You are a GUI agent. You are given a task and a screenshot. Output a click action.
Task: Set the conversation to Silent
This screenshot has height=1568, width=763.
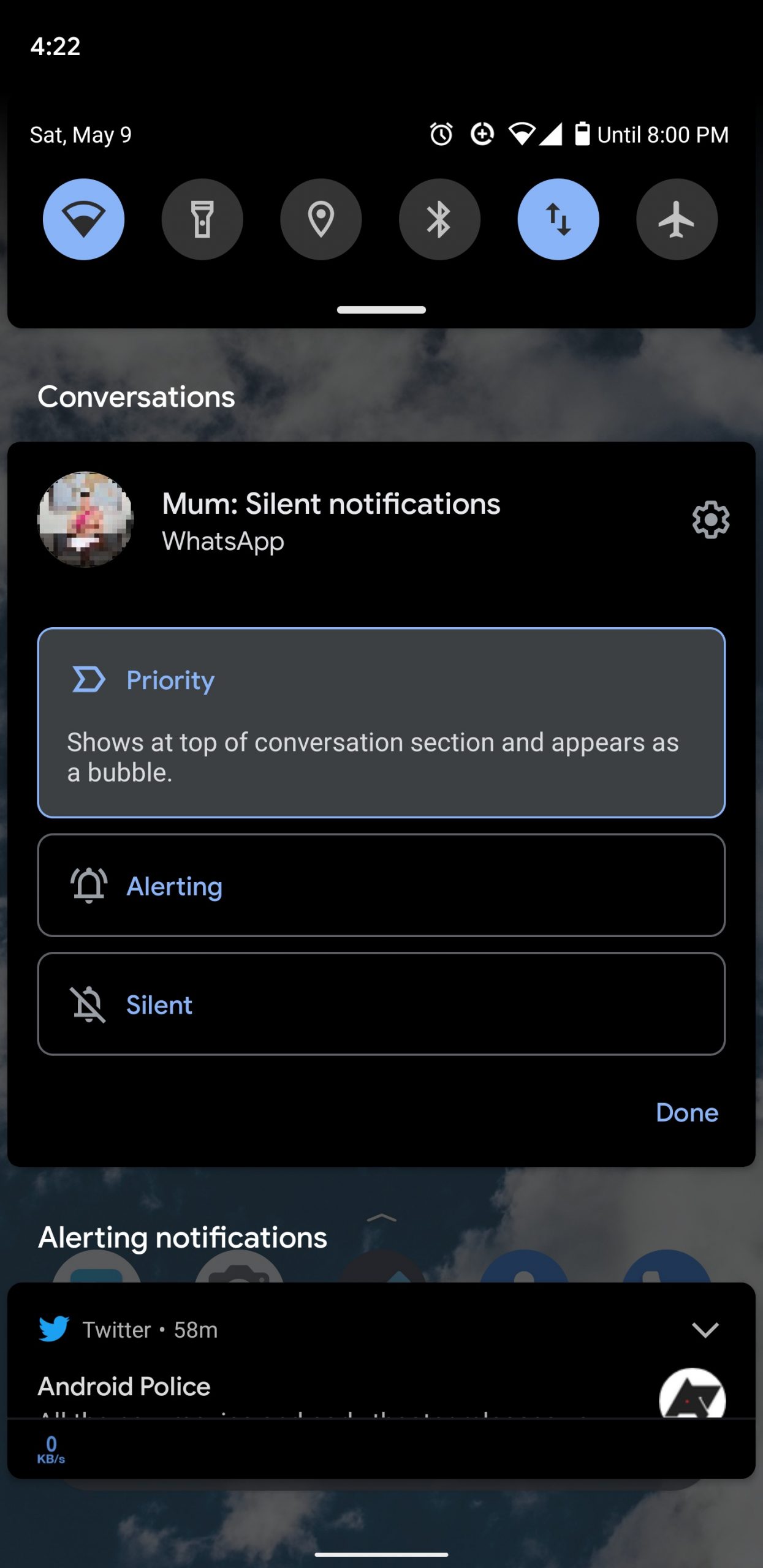381,1004
